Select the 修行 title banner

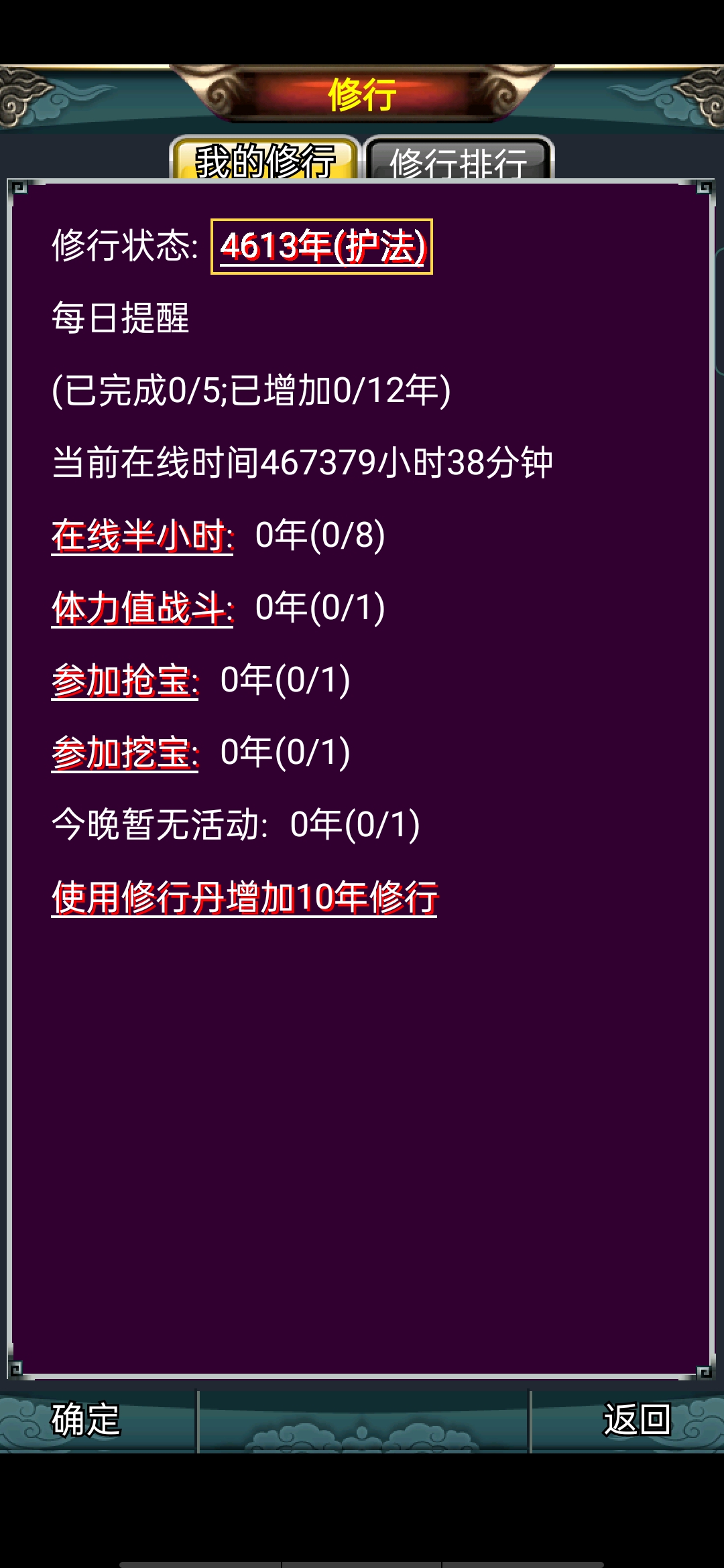pos(361,94)
